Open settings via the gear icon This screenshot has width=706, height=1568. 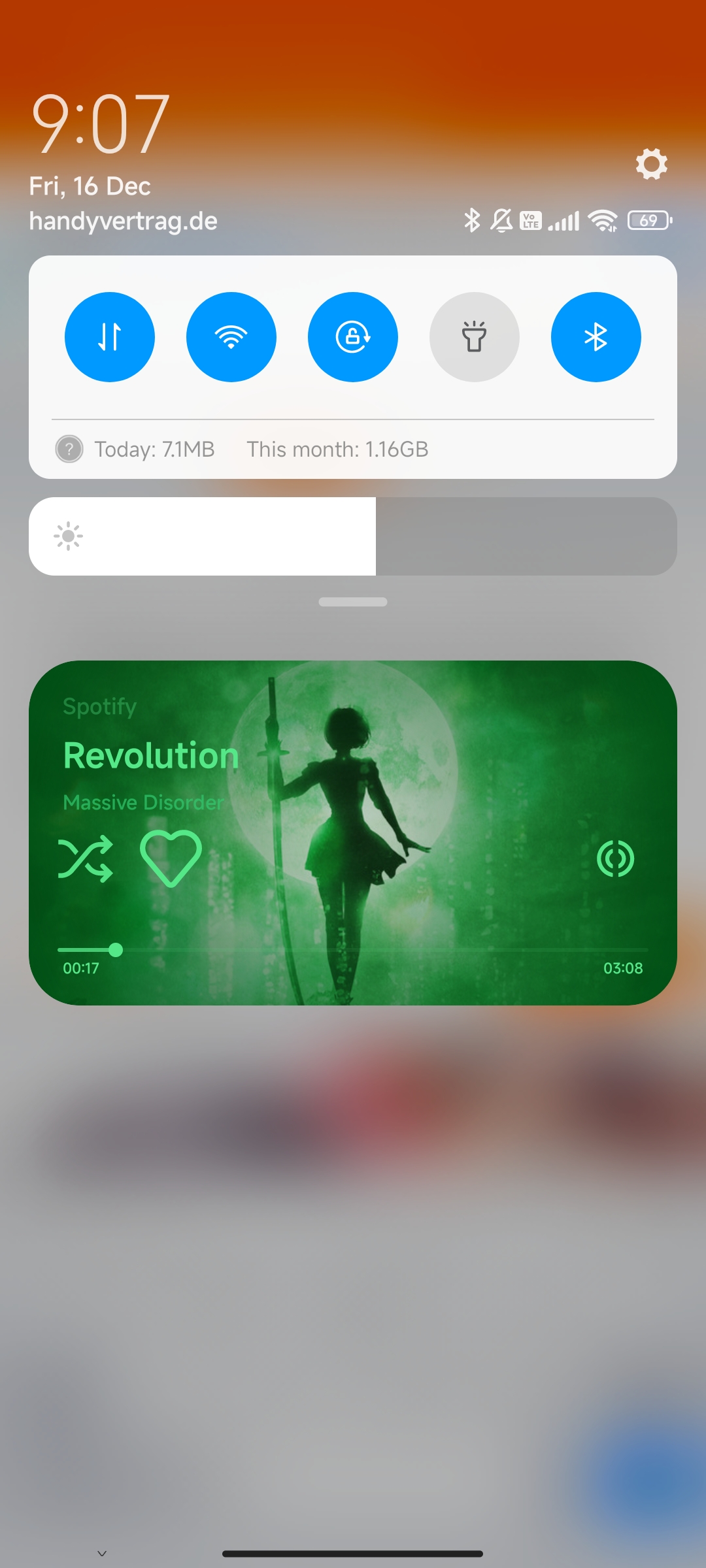tap(651, 164)
